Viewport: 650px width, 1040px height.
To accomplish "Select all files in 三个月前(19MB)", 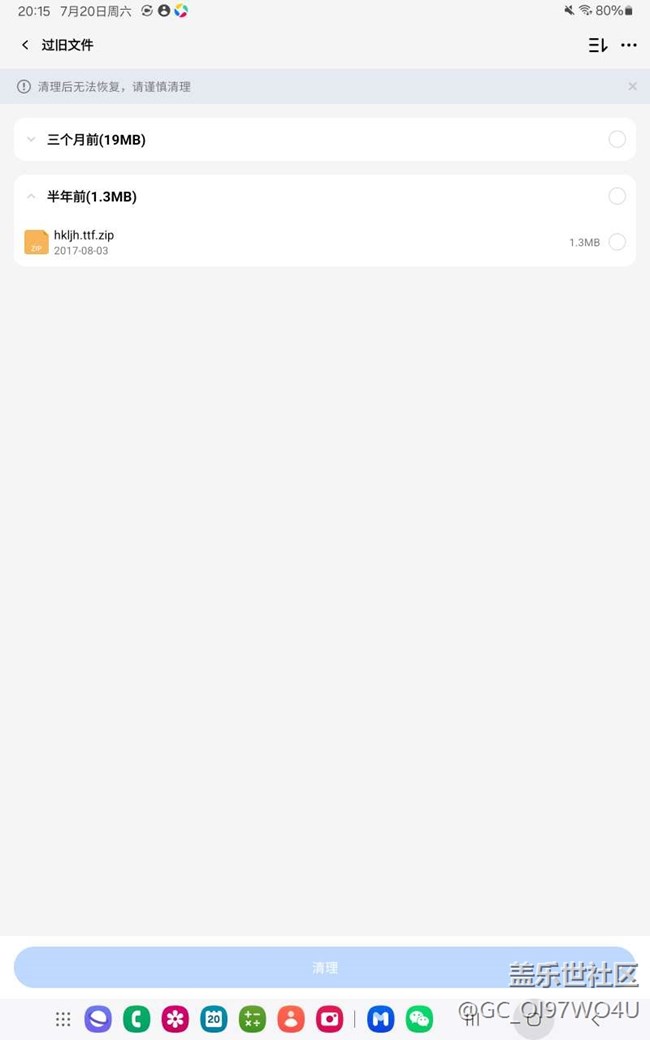I will coord(617,140).
